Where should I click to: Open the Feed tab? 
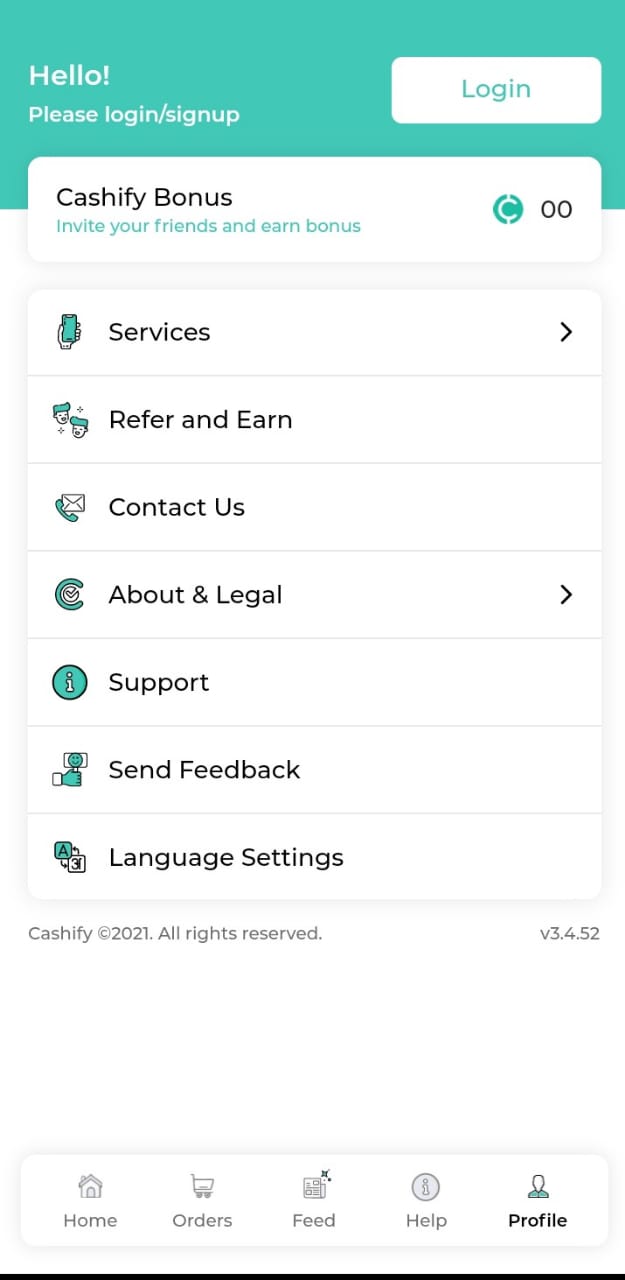[314, 1201]
